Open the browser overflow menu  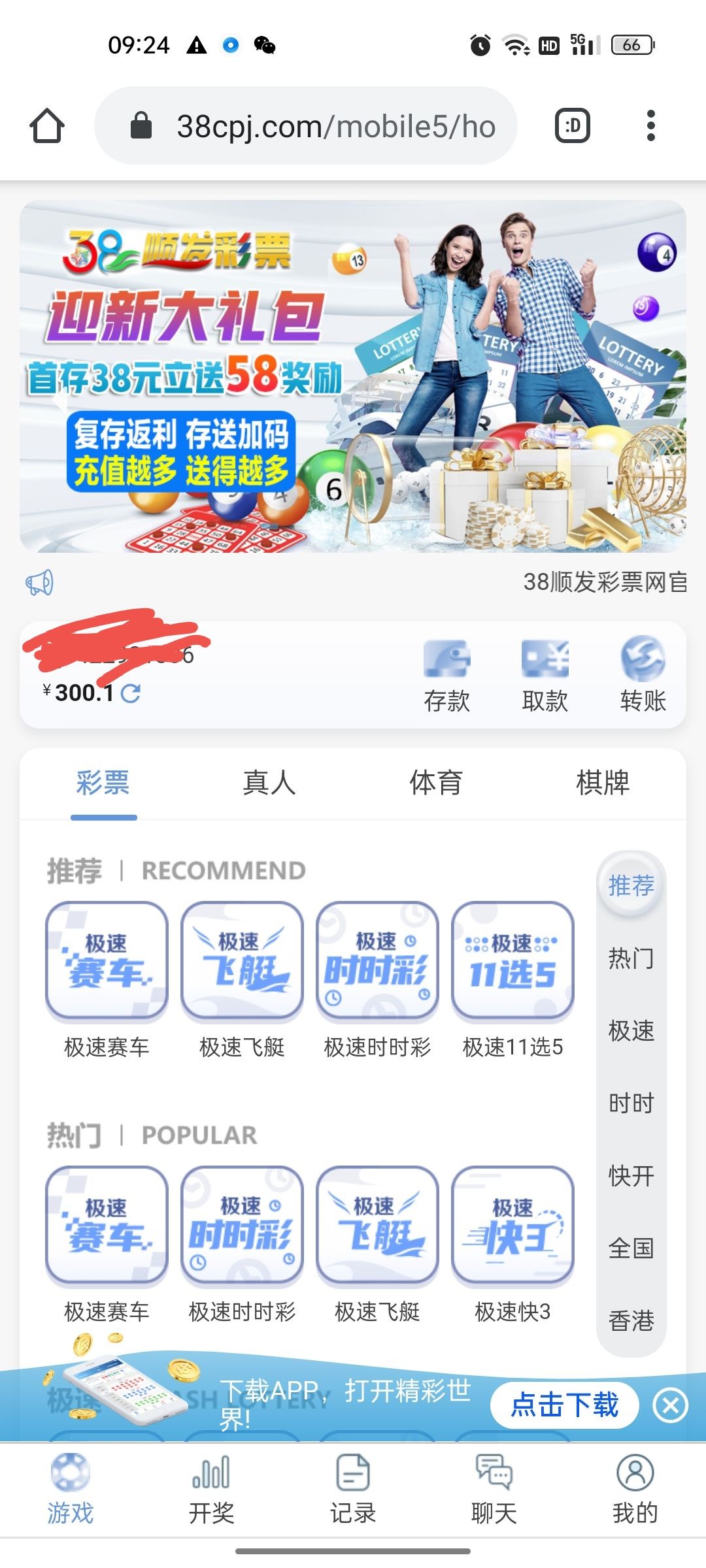pos(650,125)
